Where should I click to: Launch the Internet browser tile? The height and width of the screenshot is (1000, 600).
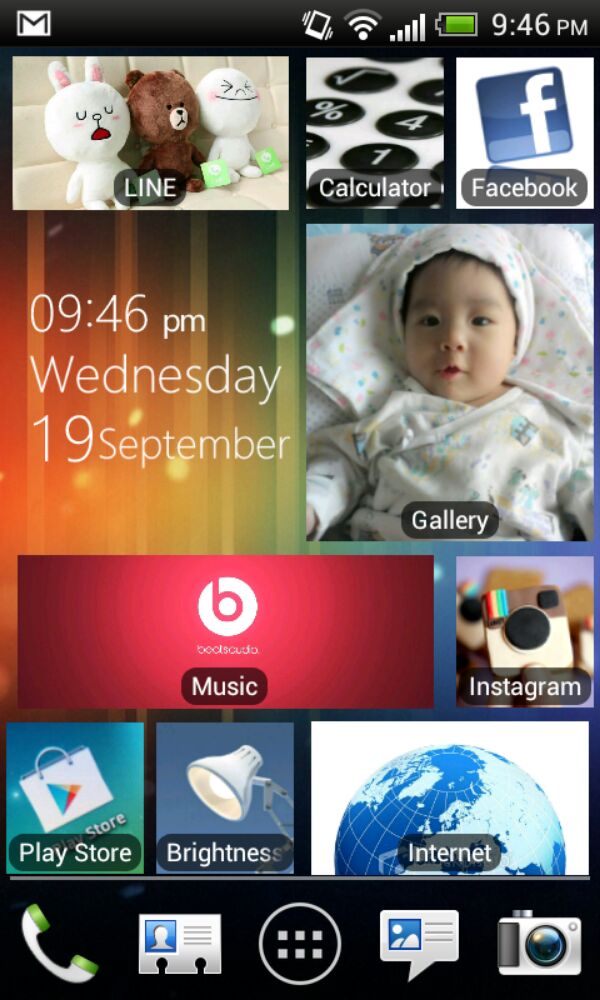pos(449,797)
